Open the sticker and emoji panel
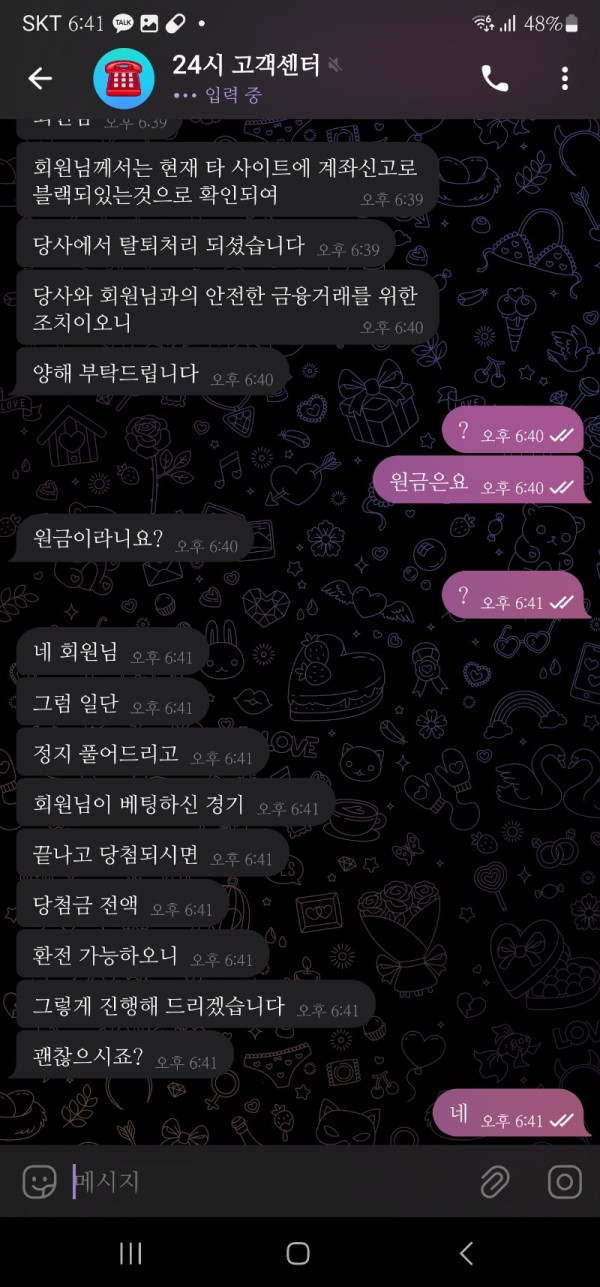The height and width of the screenshot is (1287, 600). [x=40, y=1182]
